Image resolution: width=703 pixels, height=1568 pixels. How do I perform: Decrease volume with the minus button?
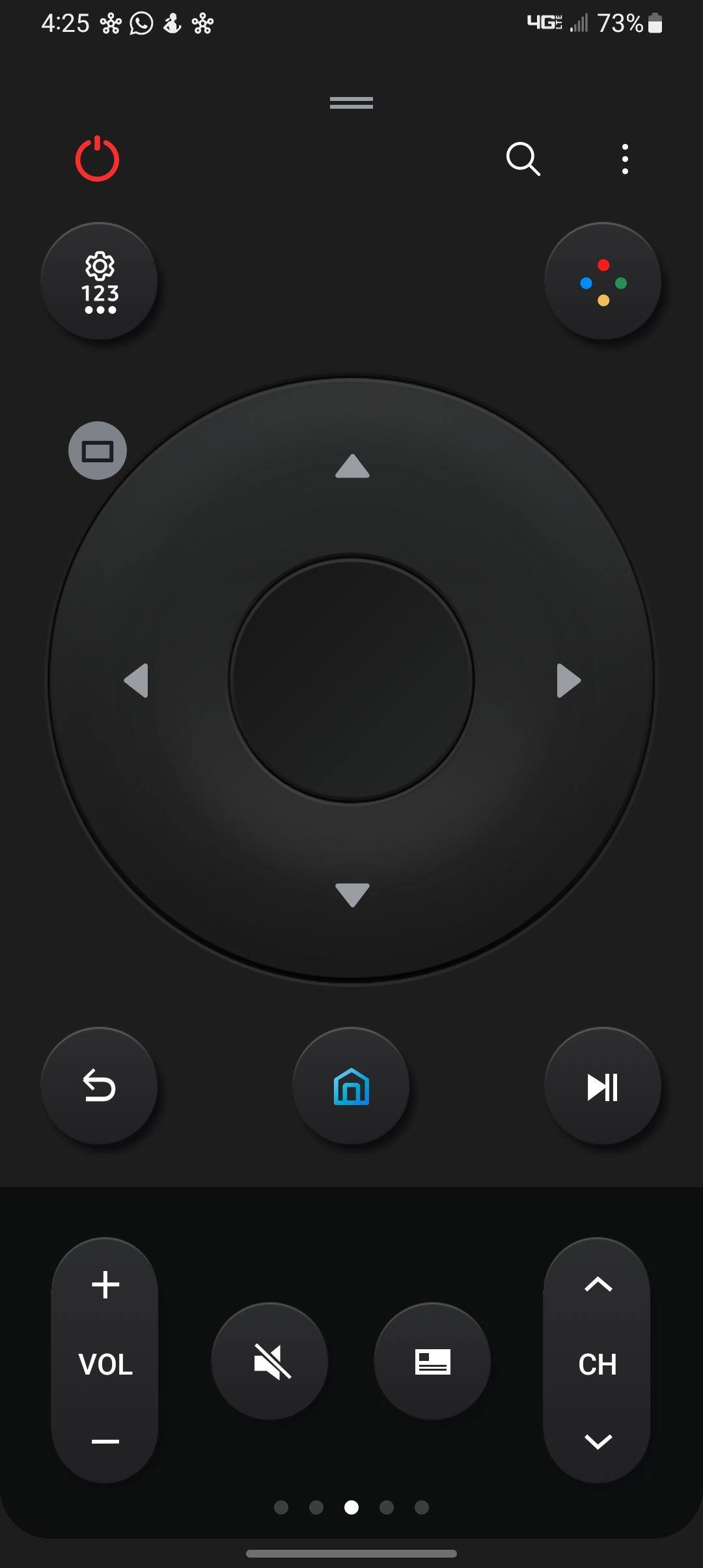pyautogui.click(x=105, y=1441)
